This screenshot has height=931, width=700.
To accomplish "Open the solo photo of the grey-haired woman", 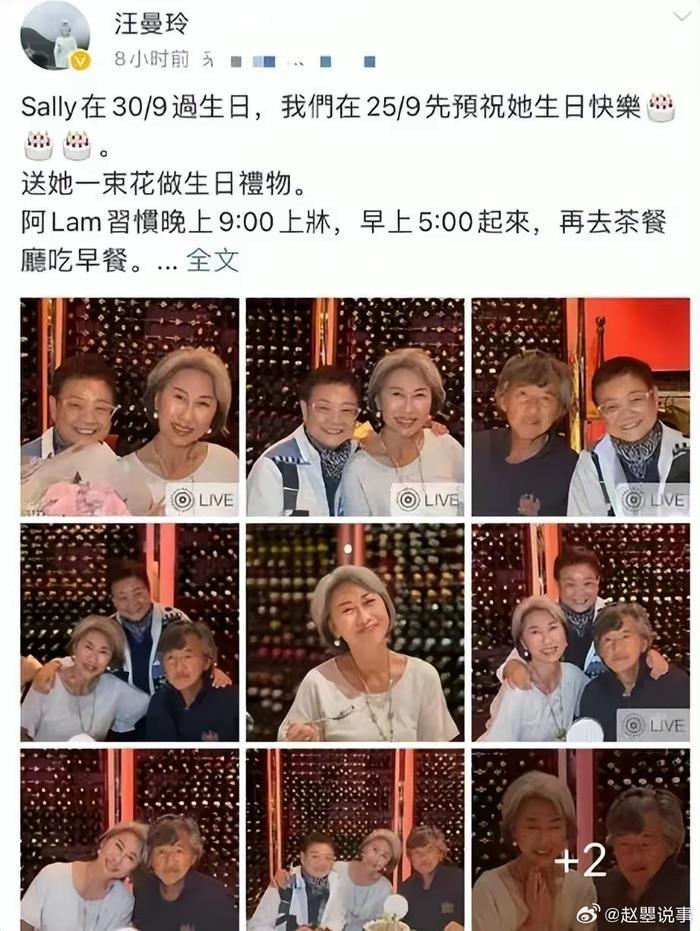I will tap(355, 633).
